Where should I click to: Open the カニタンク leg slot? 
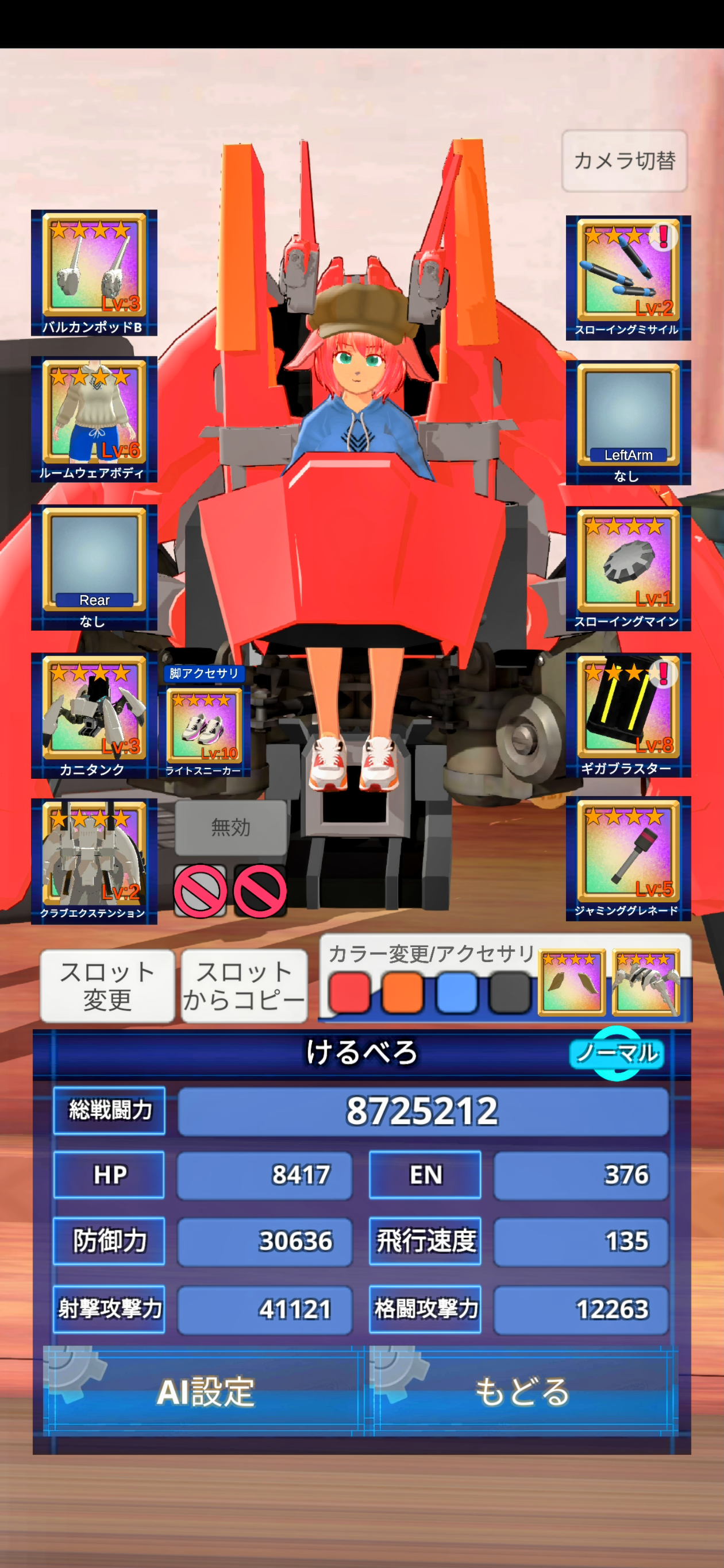pyautogui.click(x=94, y=714)
